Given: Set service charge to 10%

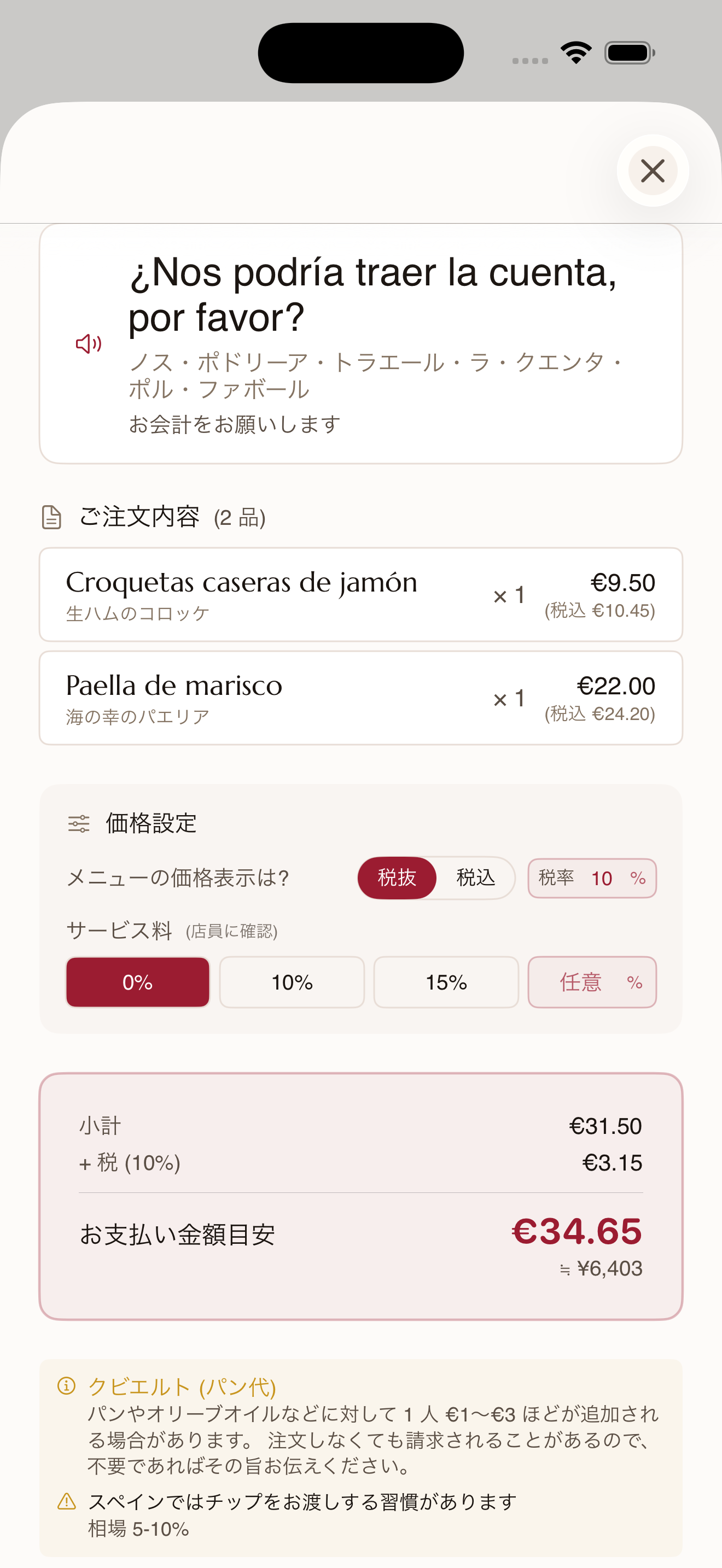Looking at the screenshot, I should [292, 982].
